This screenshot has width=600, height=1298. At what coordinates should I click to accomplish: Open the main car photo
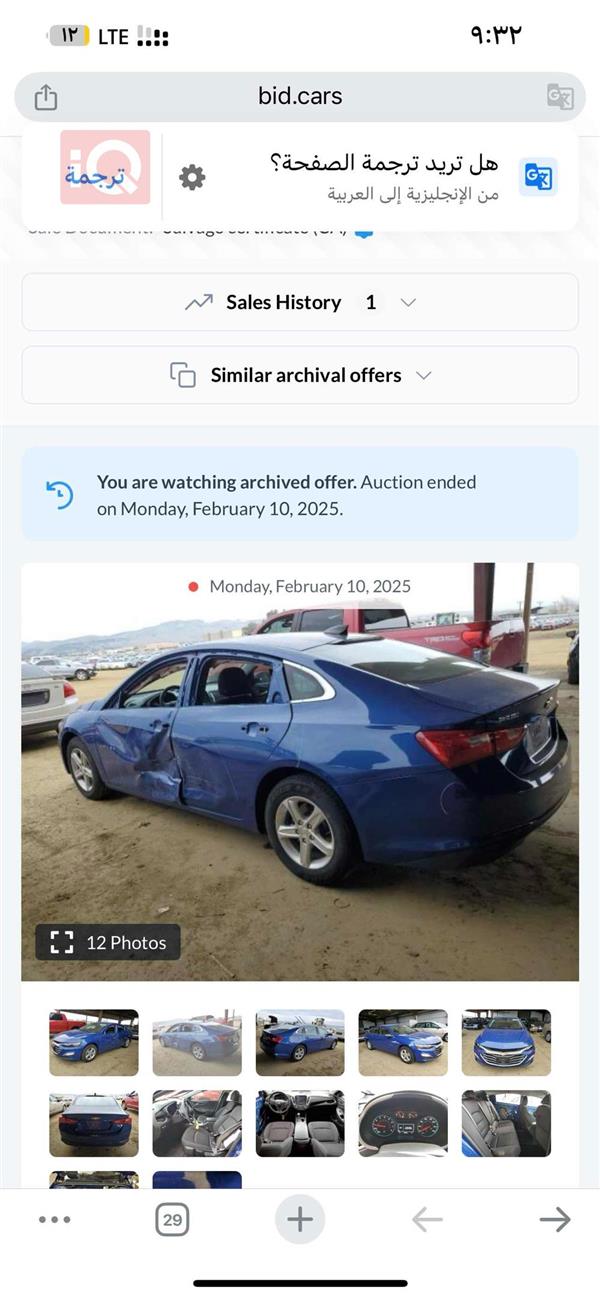pos(300,770)
